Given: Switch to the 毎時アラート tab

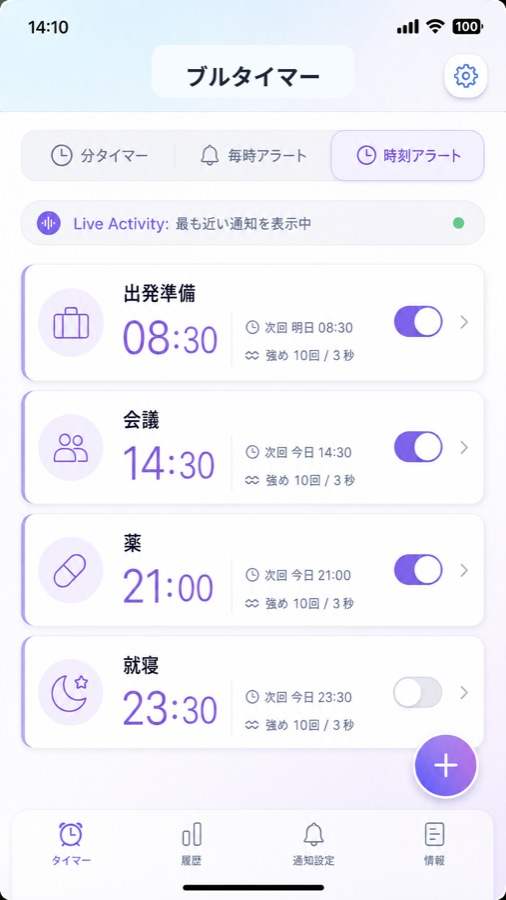Looking at the screenshot, I should 253,156.
